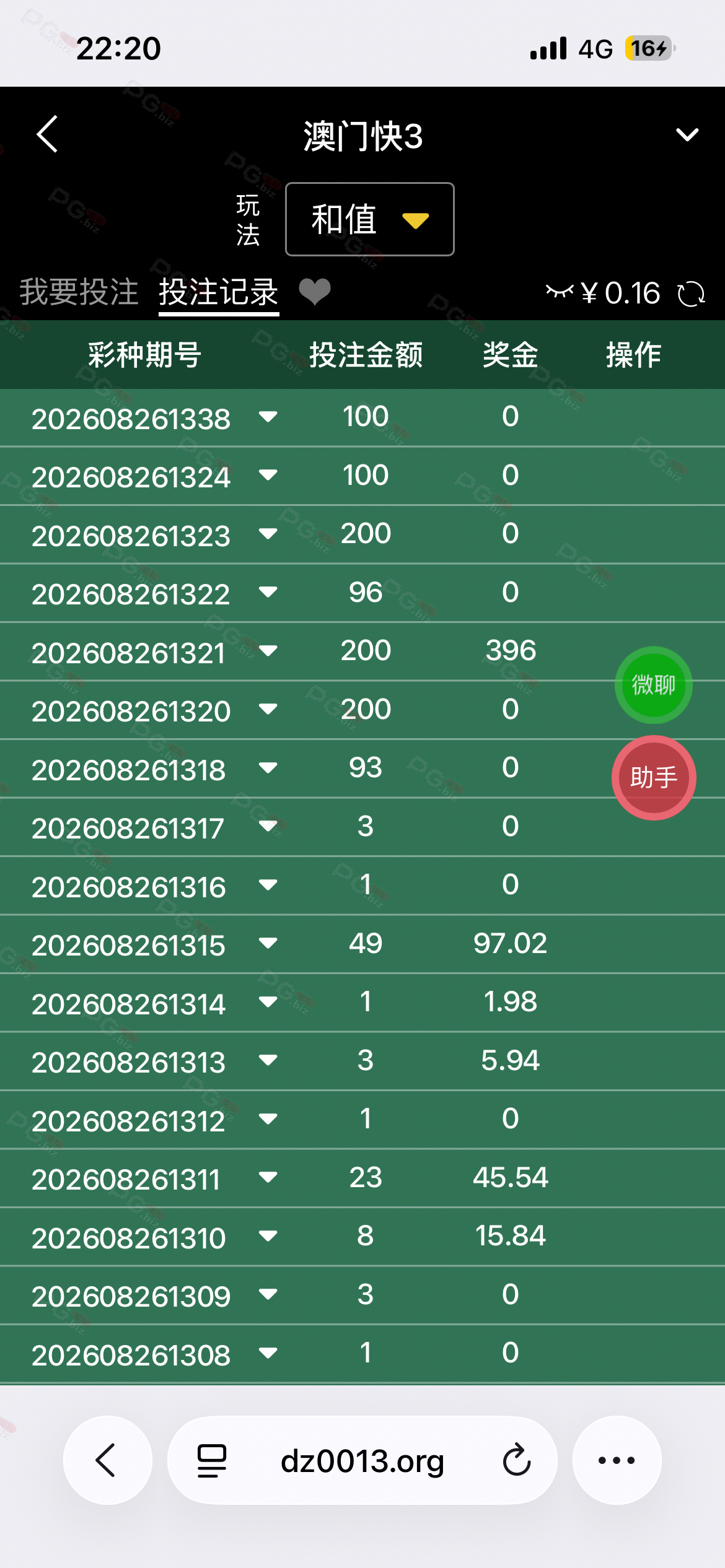Go back using the header back arrow
The height and width of the screenshot is (1568, 725).
pos(47,134)
